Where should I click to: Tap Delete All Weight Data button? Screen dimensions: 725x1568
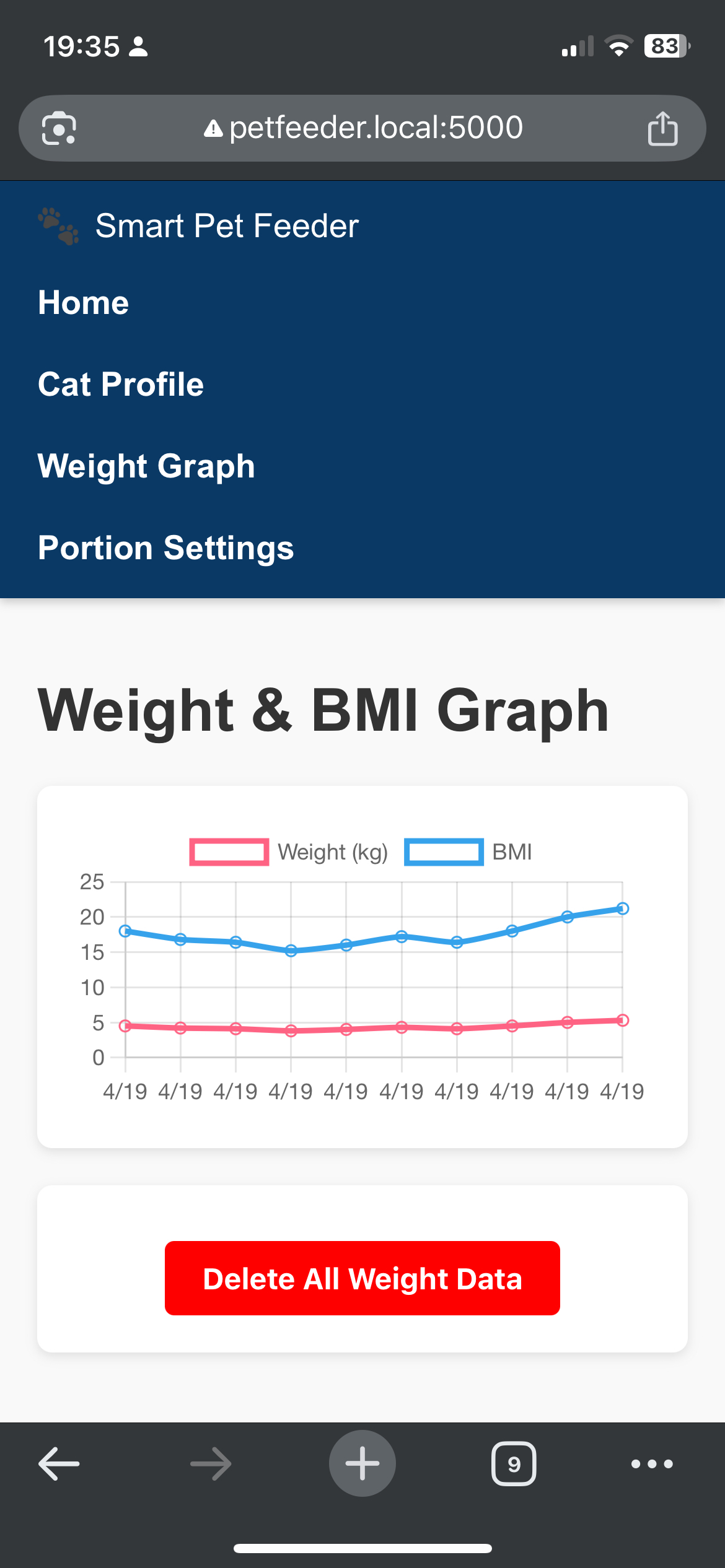click(362, 1278)
